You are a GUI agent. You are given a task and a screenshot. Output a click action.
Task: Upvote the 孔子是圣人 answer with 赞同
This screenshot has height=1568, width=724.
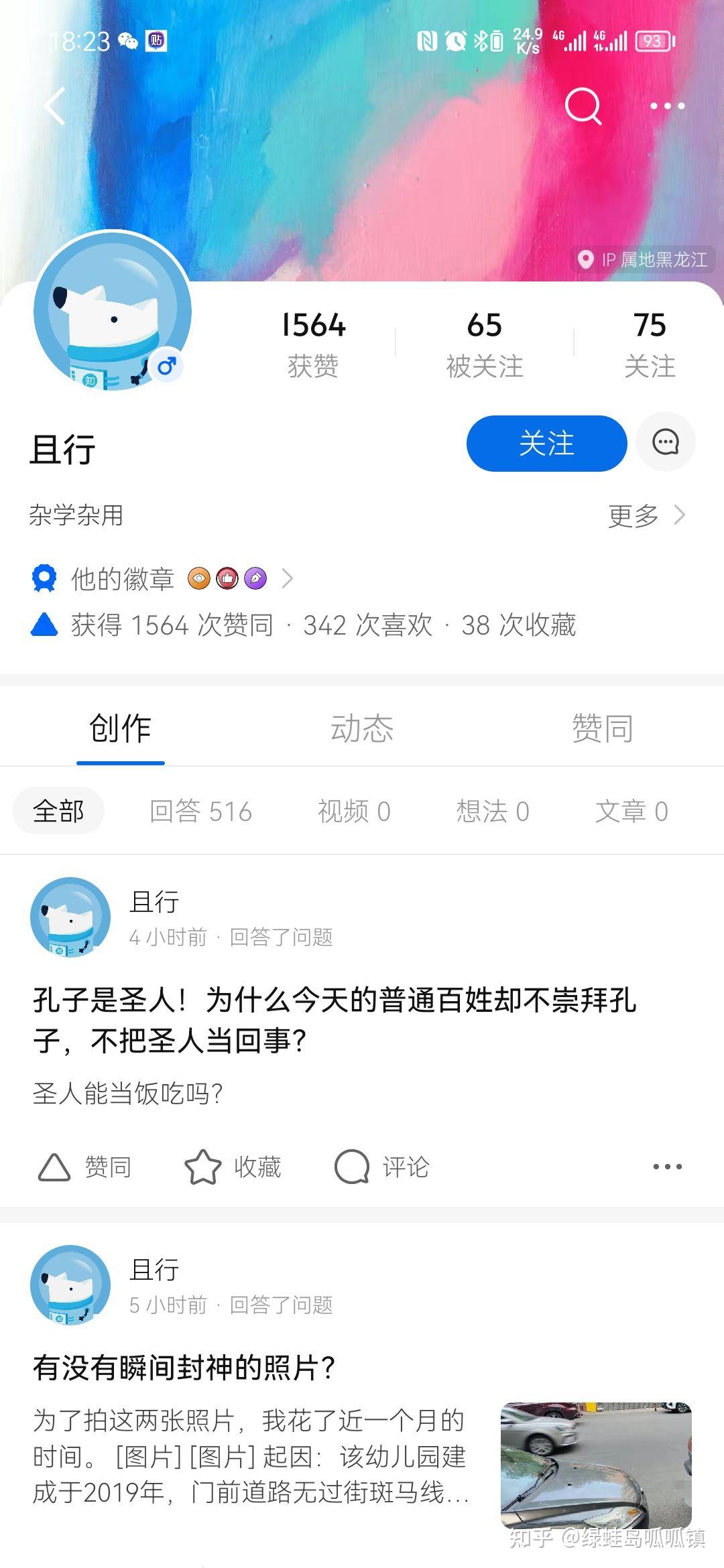coord(84,1167)
